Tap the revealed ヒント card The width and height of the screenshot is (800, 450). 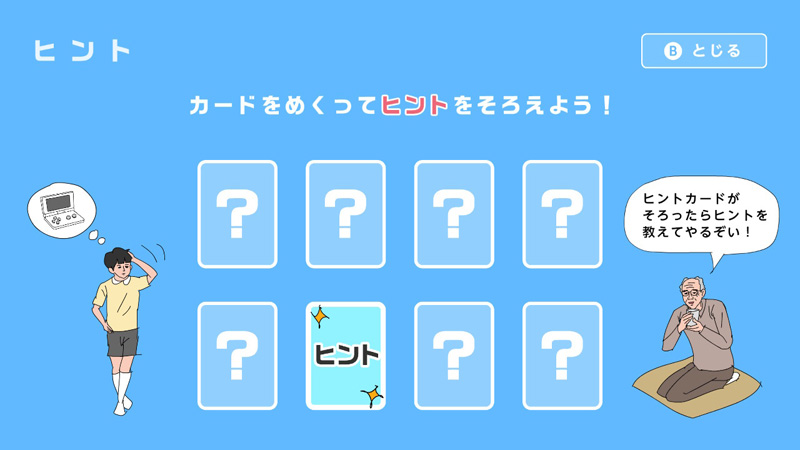coord(346,355)
